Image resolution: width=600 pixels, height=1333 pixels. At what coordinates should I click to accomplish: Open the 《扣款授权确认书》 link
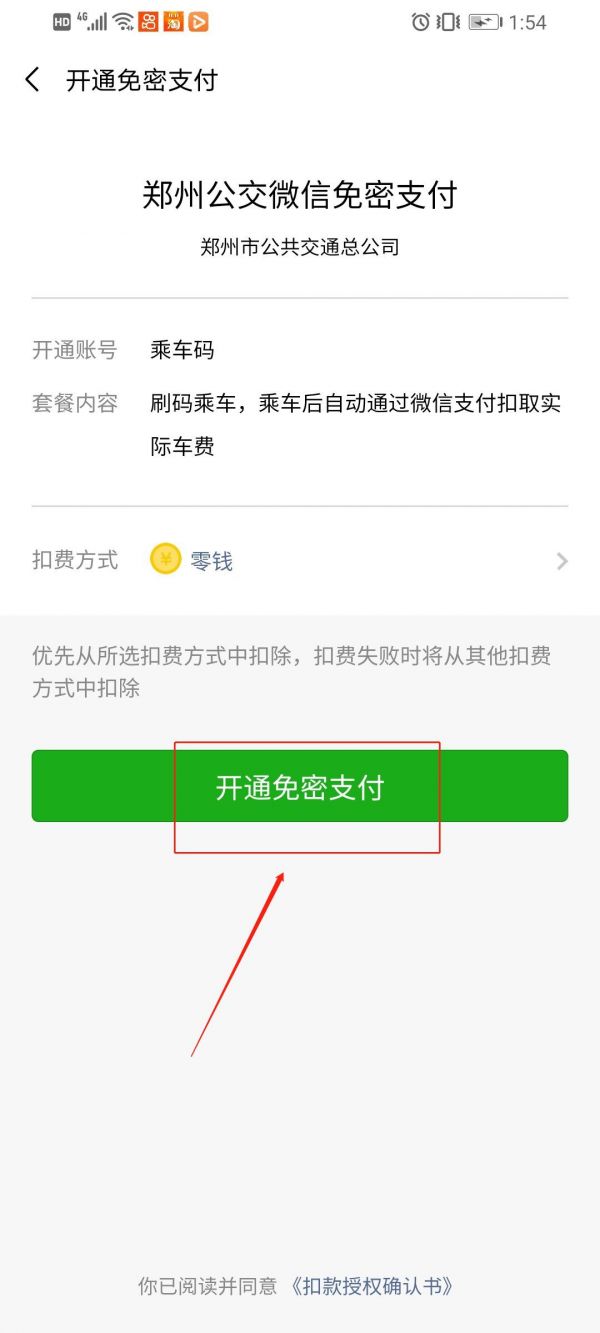point(374,1286)
